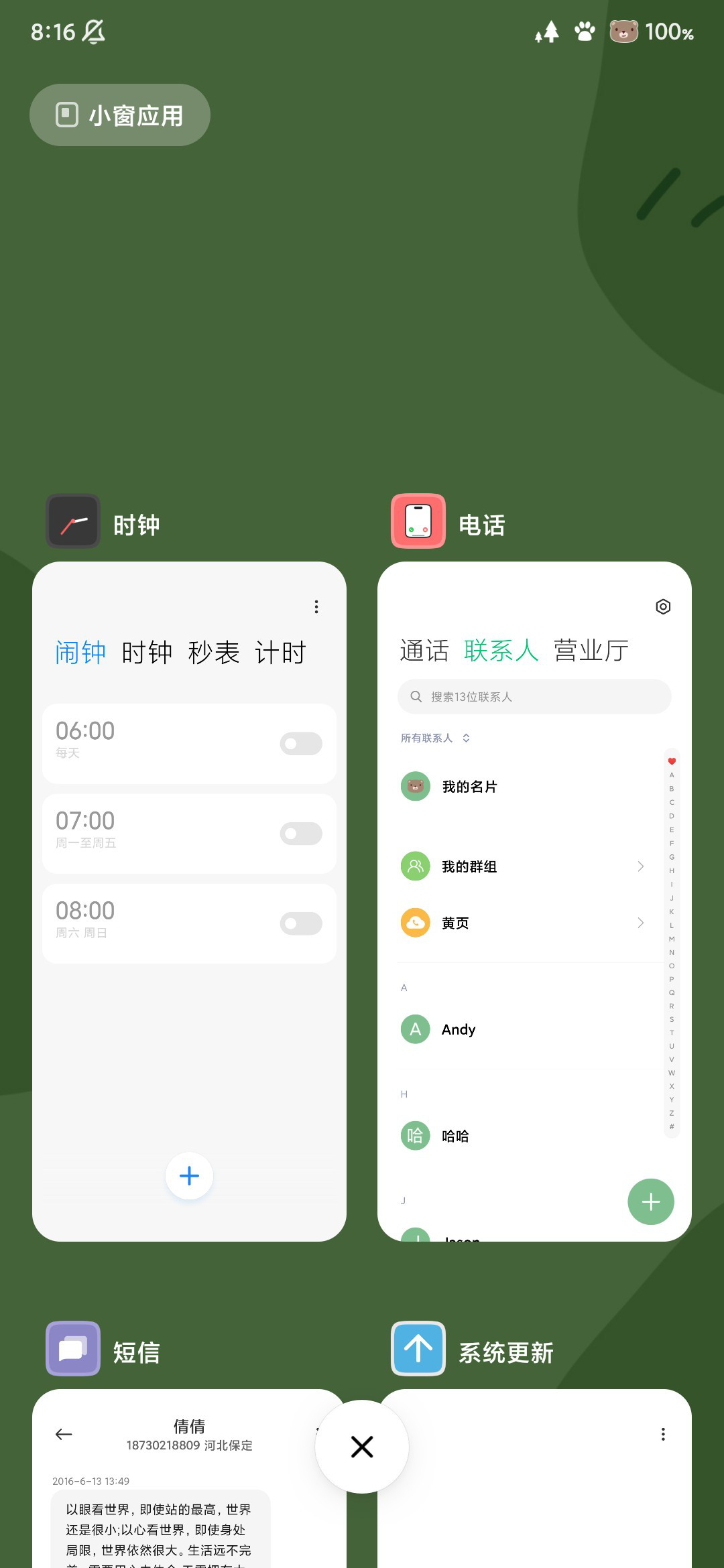Screen dimensions: 724x1568
Task: Open the 系统更新 system update card
Action: 534,1478
